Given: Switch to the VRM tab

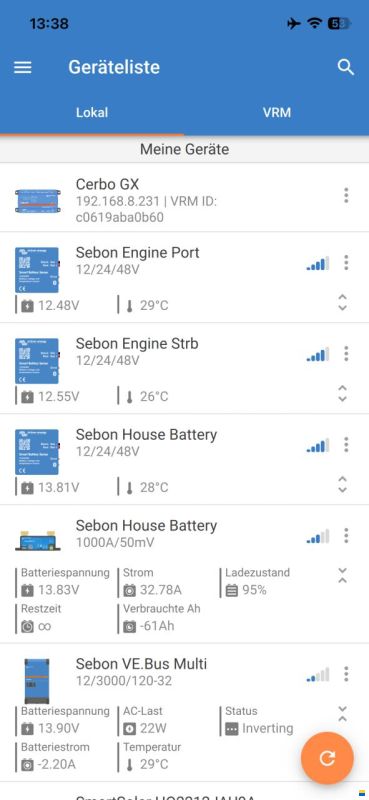Looking at the screenshot, I should (277, 112).
